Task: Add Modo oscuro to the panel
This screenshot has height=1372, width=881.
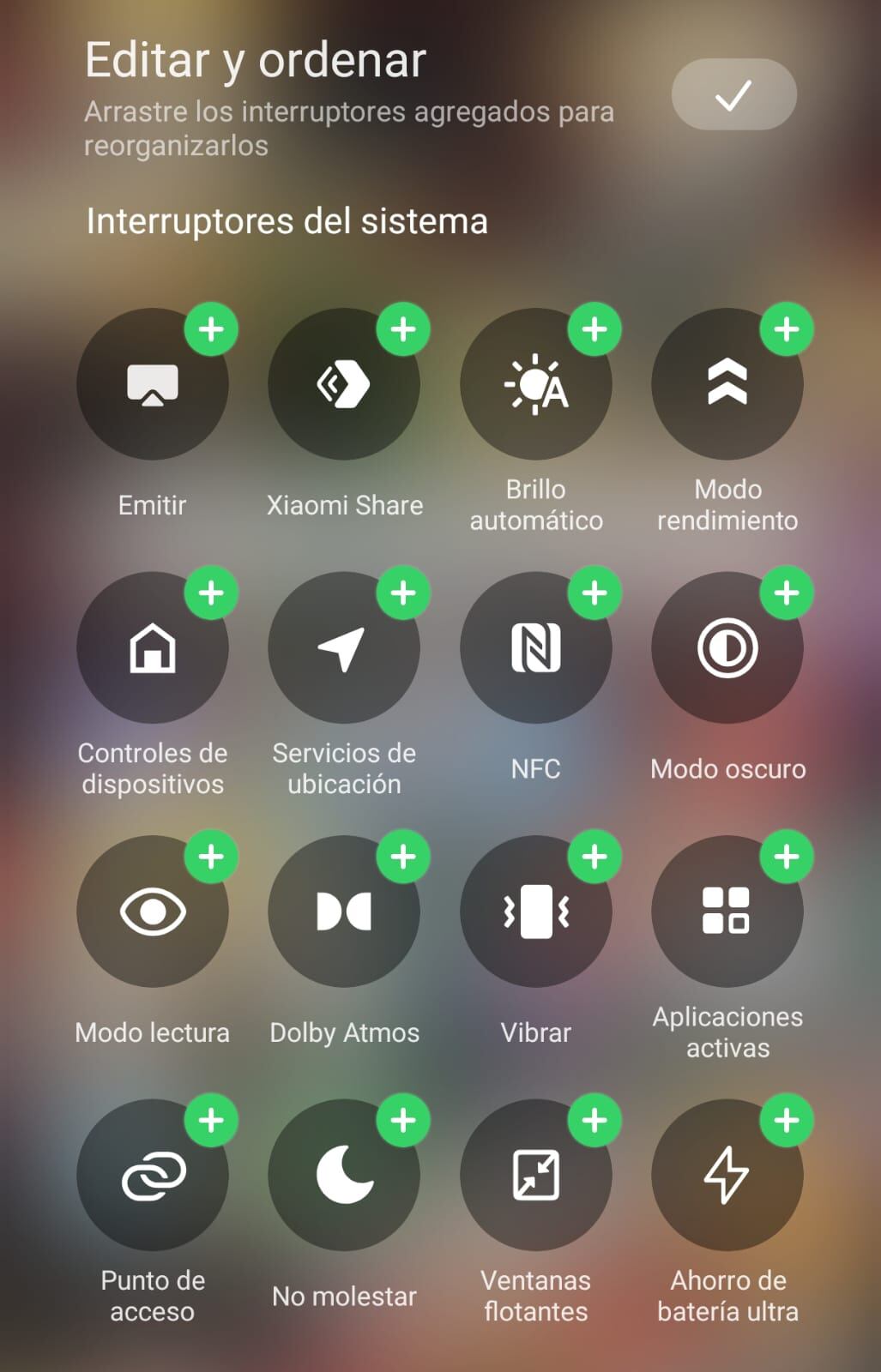Action: pos(787,593)
